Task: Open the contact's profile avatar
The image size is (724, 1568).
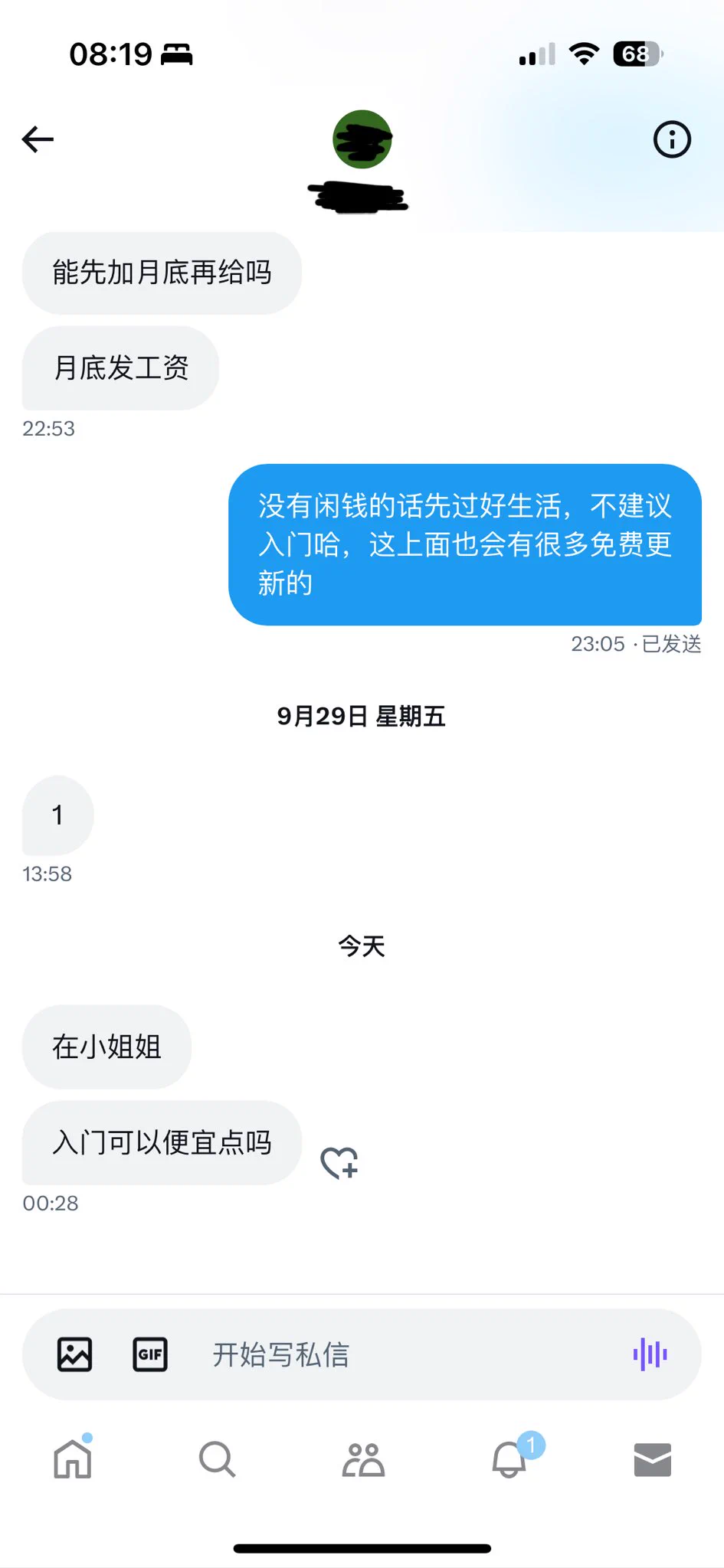Action: (362, 139)
